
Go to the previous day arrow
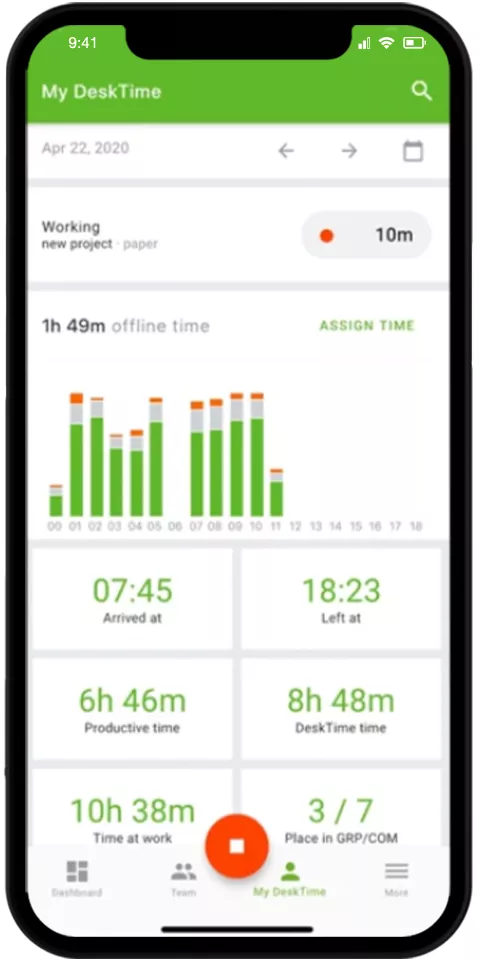coord(286,151)
